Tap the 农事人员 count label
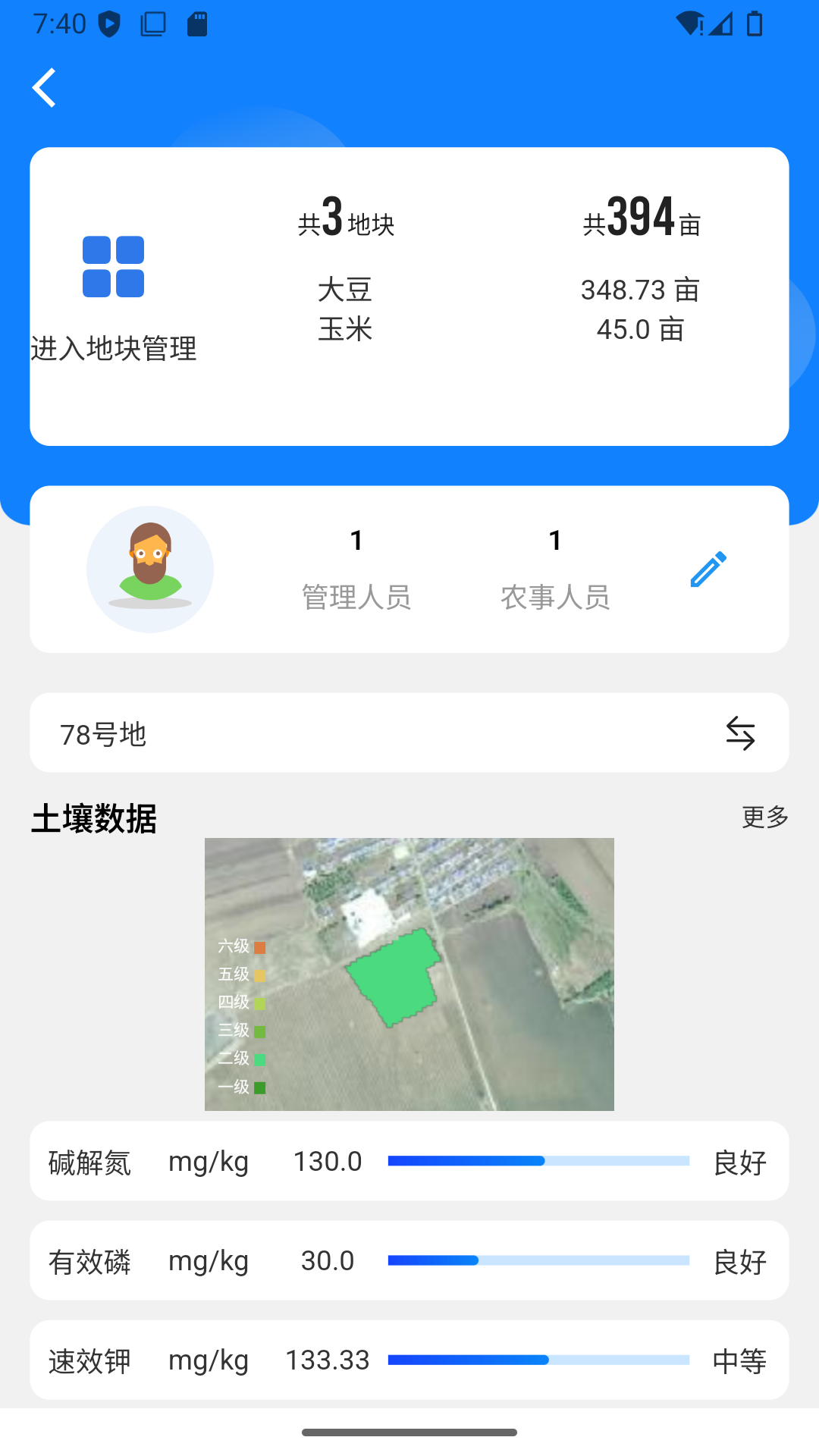 (556, 598)
